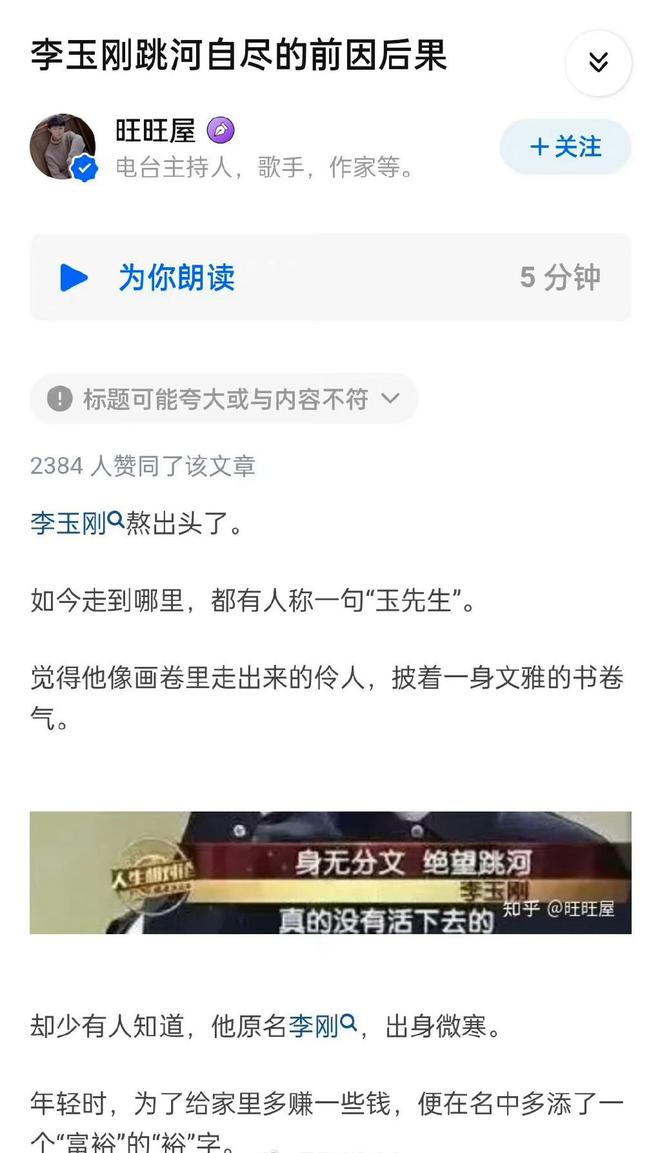View the 身无分文 绝望跳河 image
The width and height of the screenshot is (660, 1153).
[330, 872]
